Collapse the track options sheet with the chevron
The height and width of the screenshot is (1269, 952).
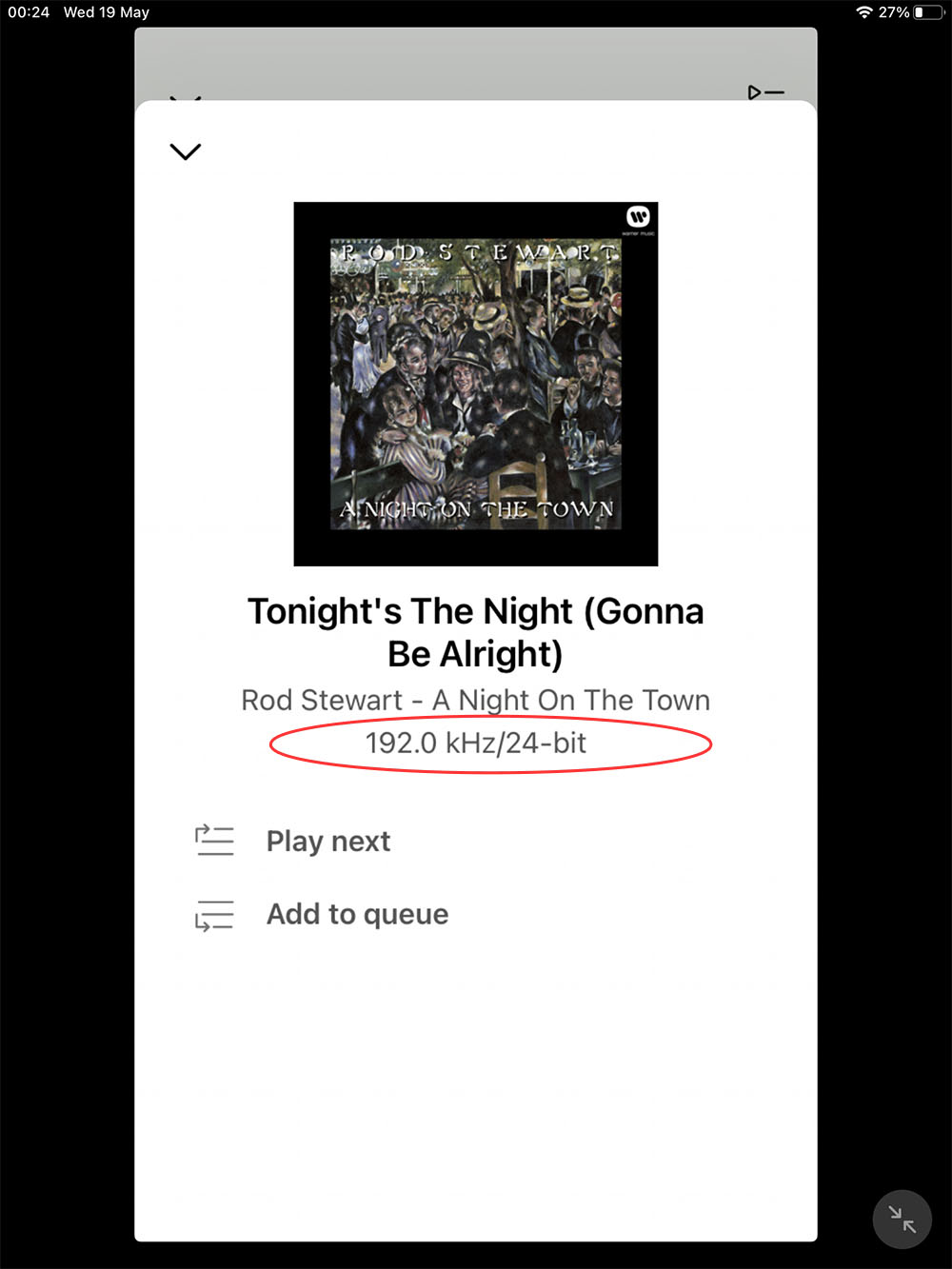pos(185,151)
